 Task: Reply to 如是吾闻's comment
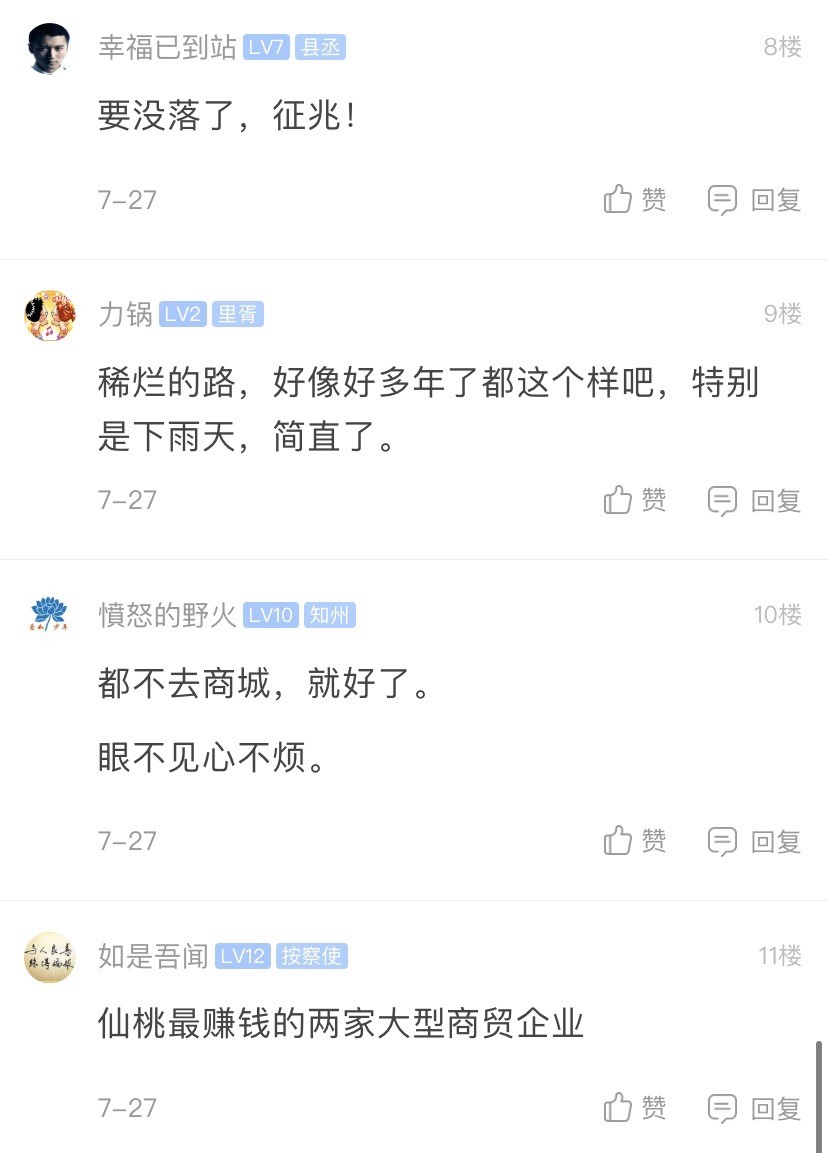[754, 1107]
